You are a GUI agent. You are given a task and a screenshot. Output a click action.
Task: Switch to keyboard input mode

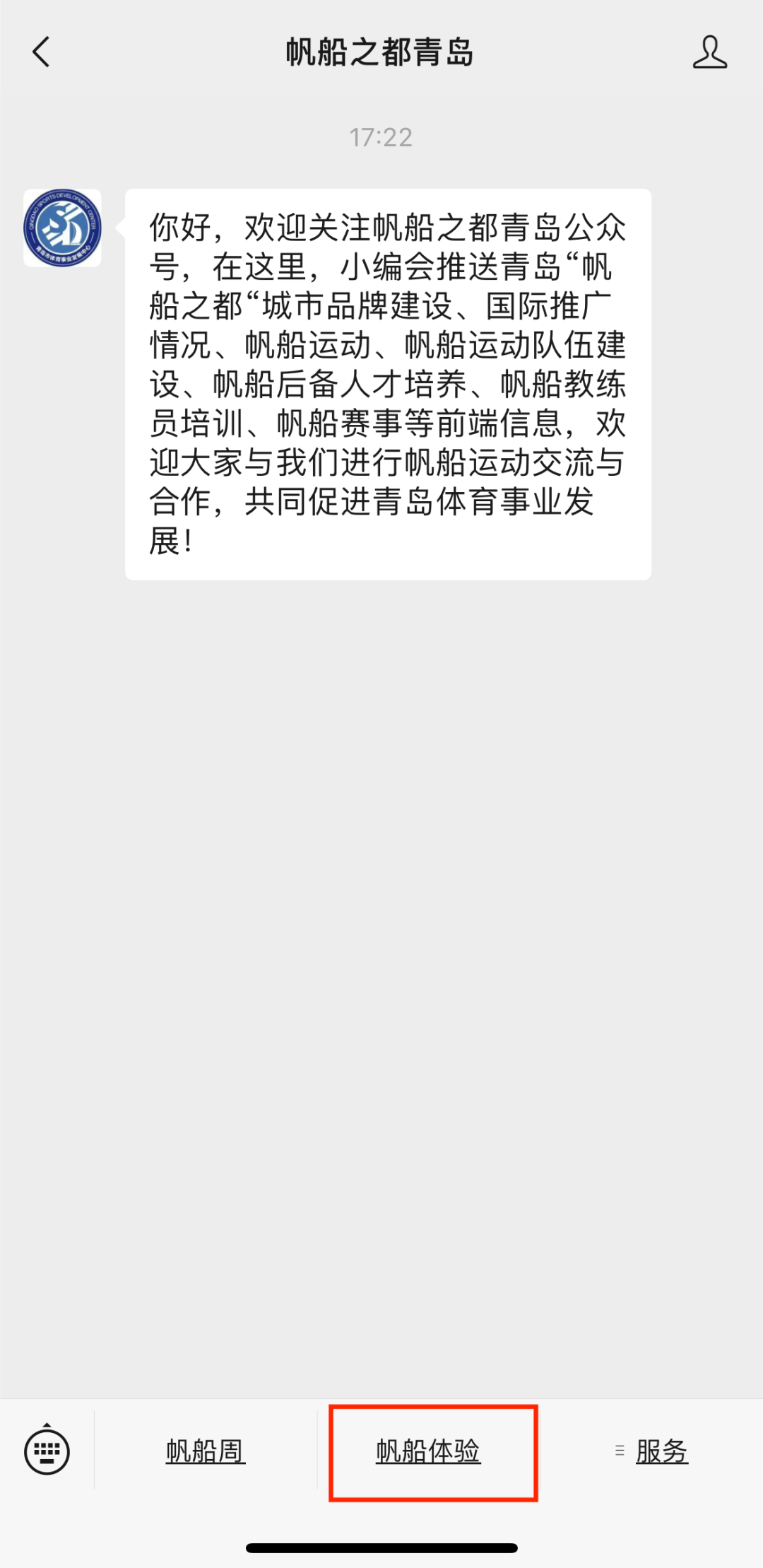click(x=47, y=1451)
